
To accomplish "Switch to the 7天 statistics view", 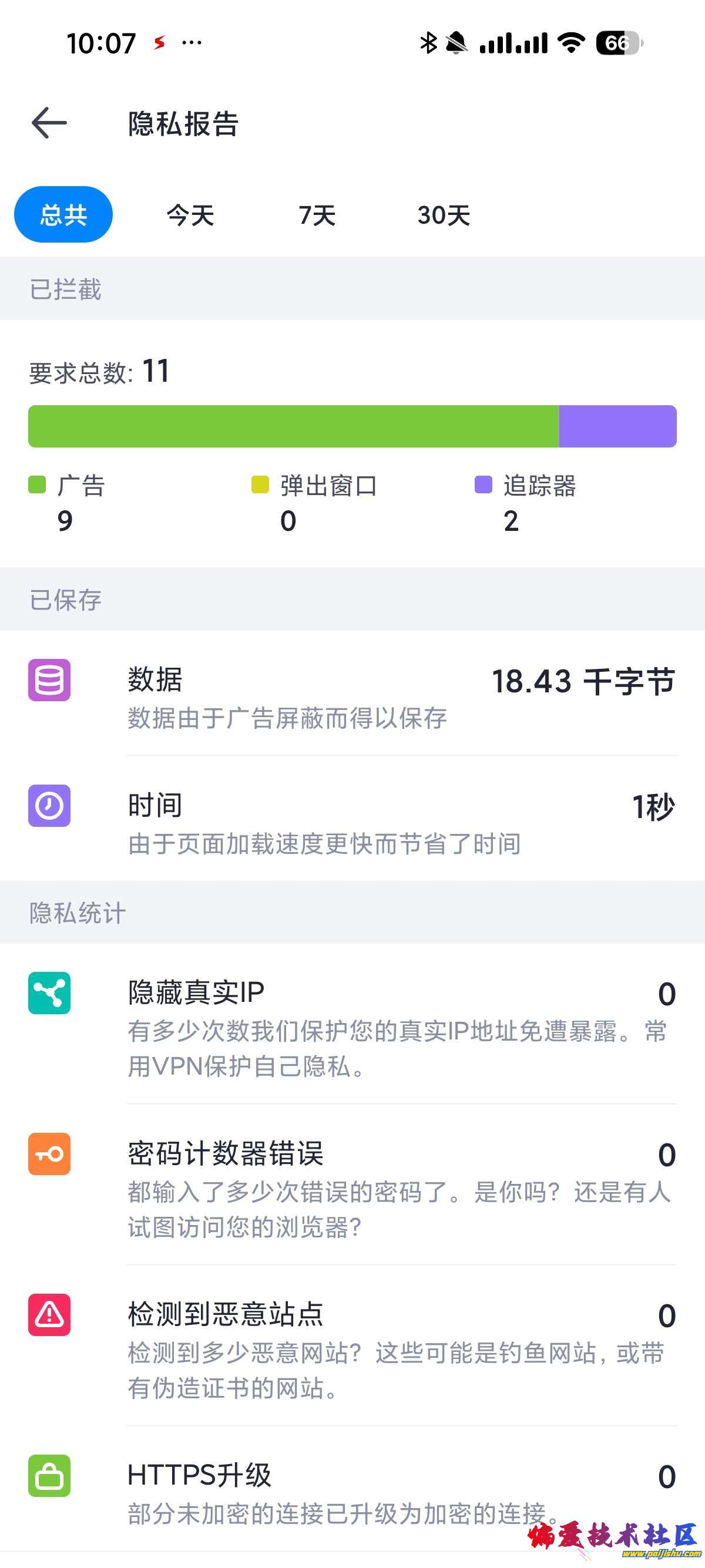I will point(317,214).
